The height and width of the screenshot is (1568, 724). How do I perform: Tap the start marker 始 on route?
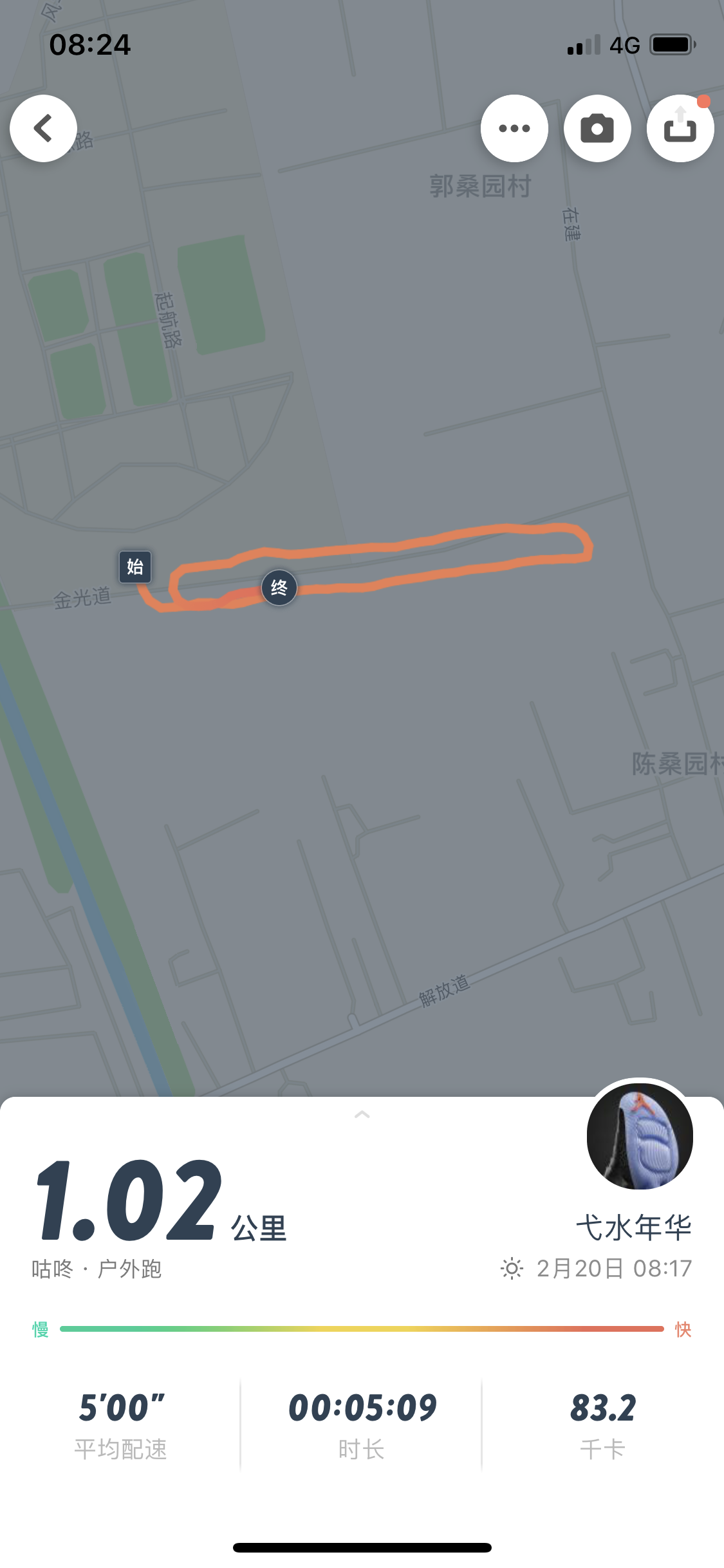coord(135,566)
